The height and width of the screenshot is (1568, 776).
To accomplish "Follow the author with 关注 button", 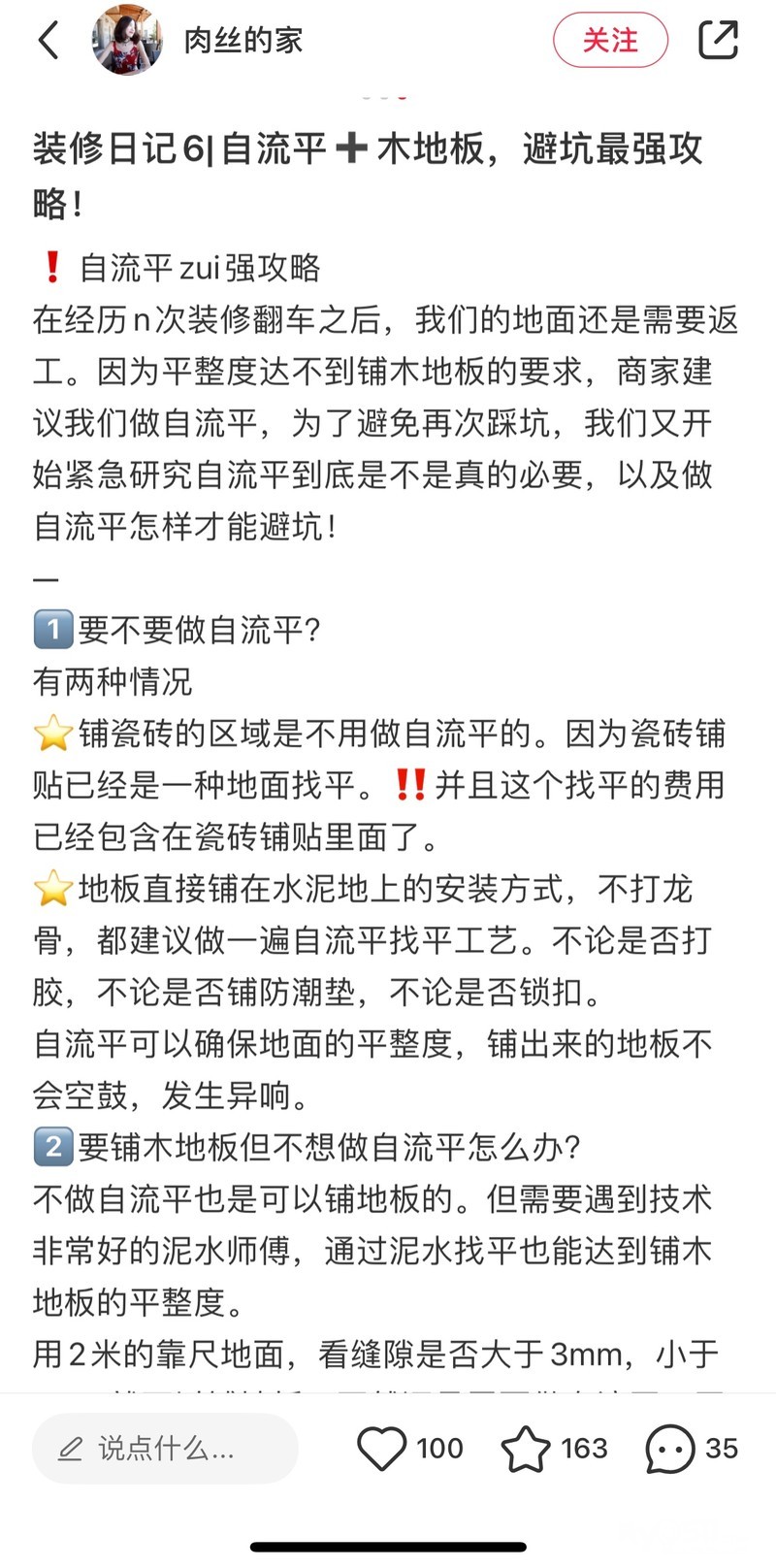I will 610,41.
